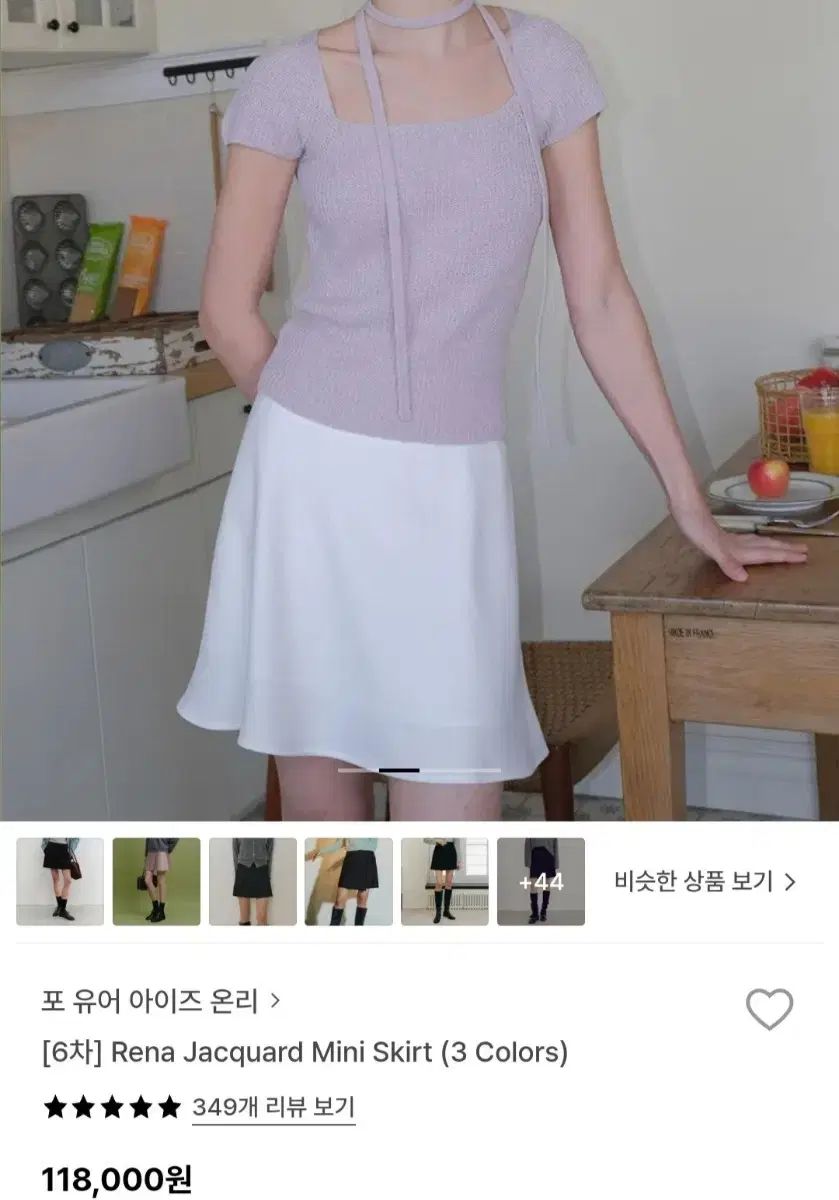Add the Rena Jacquard Mini Skirt to wishlist
The width and height of the screenshot is (839, 1200).
point(769,1009)
